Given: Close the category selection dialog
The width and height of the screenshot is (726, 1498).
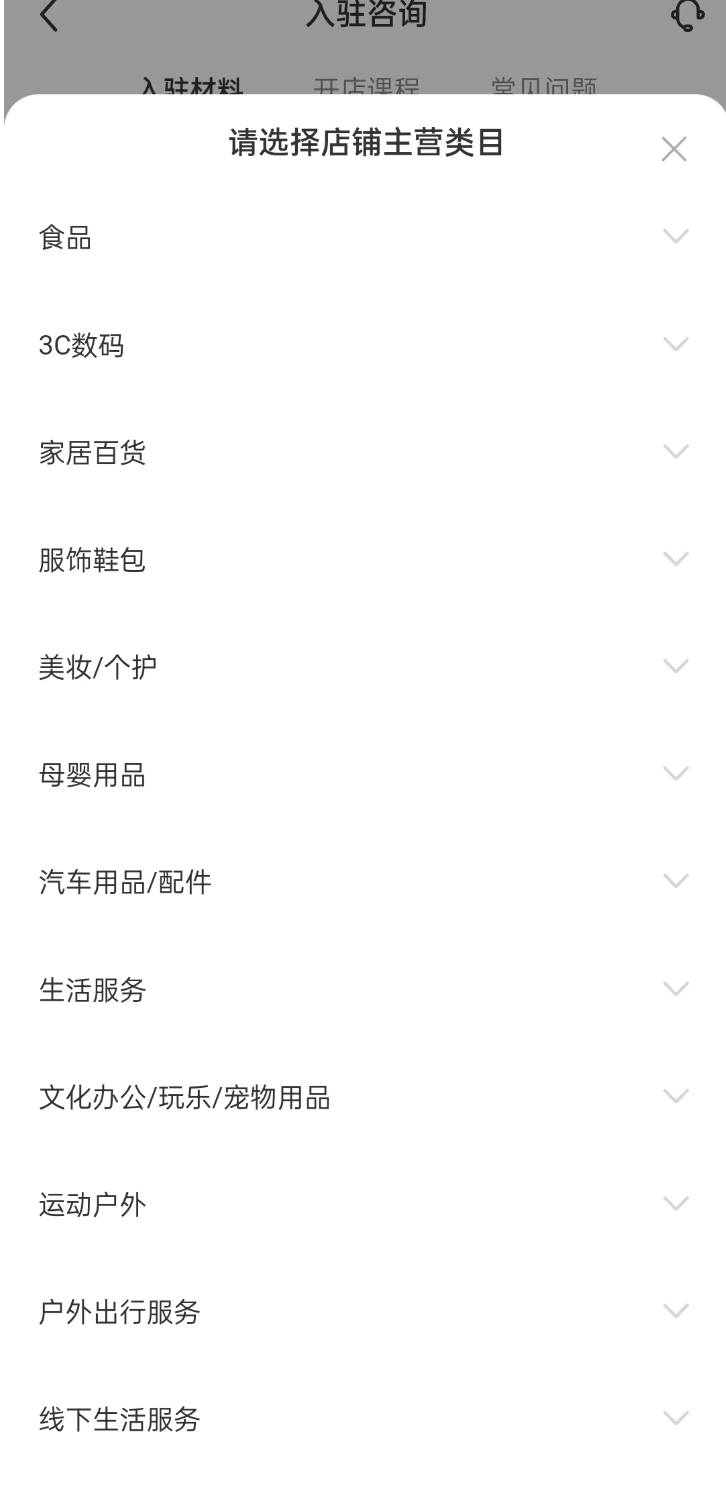Looking at the screenshot, I should tap(674, 149).
